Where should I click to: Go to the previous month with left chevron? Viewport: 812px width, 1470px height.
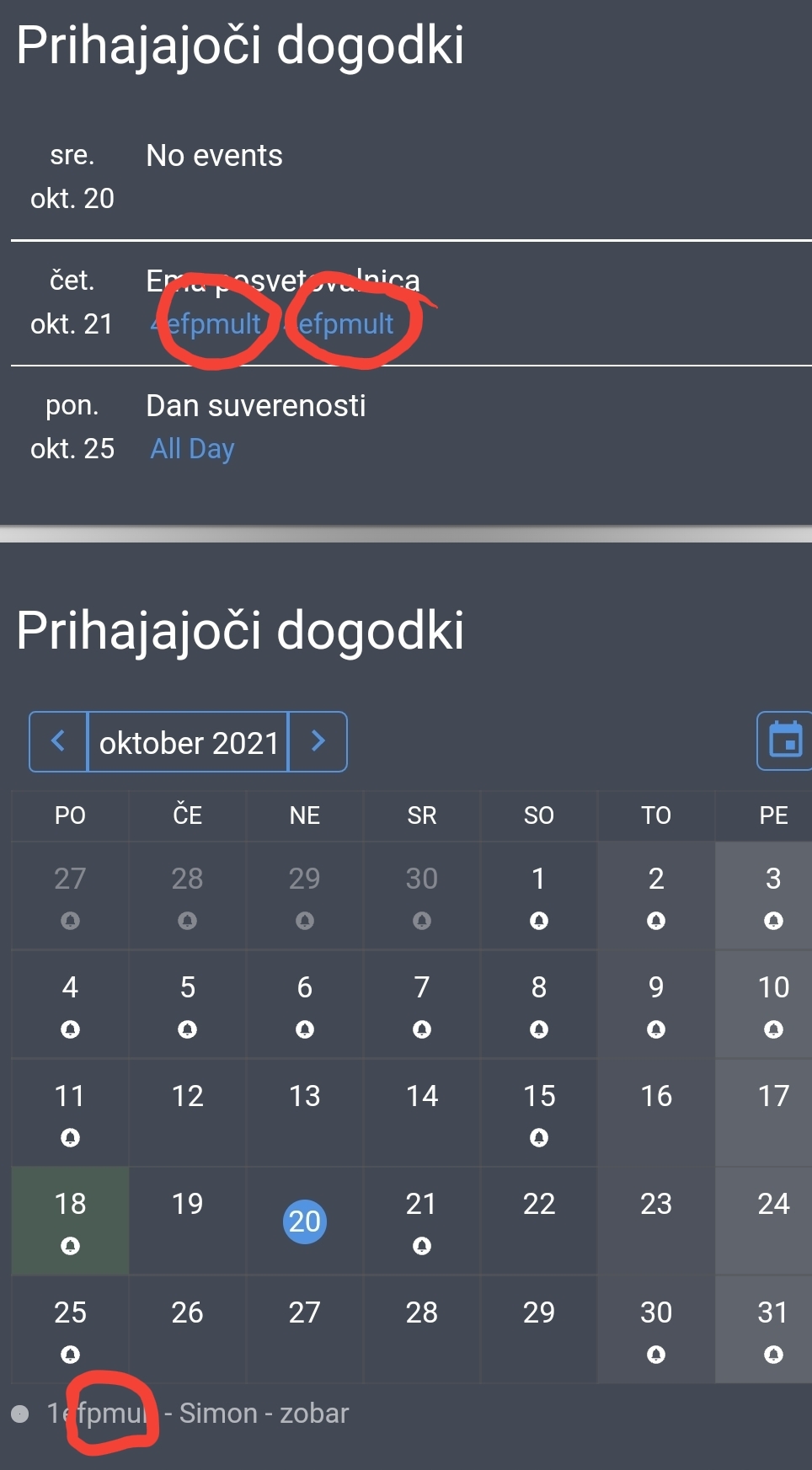pos(57,741)
